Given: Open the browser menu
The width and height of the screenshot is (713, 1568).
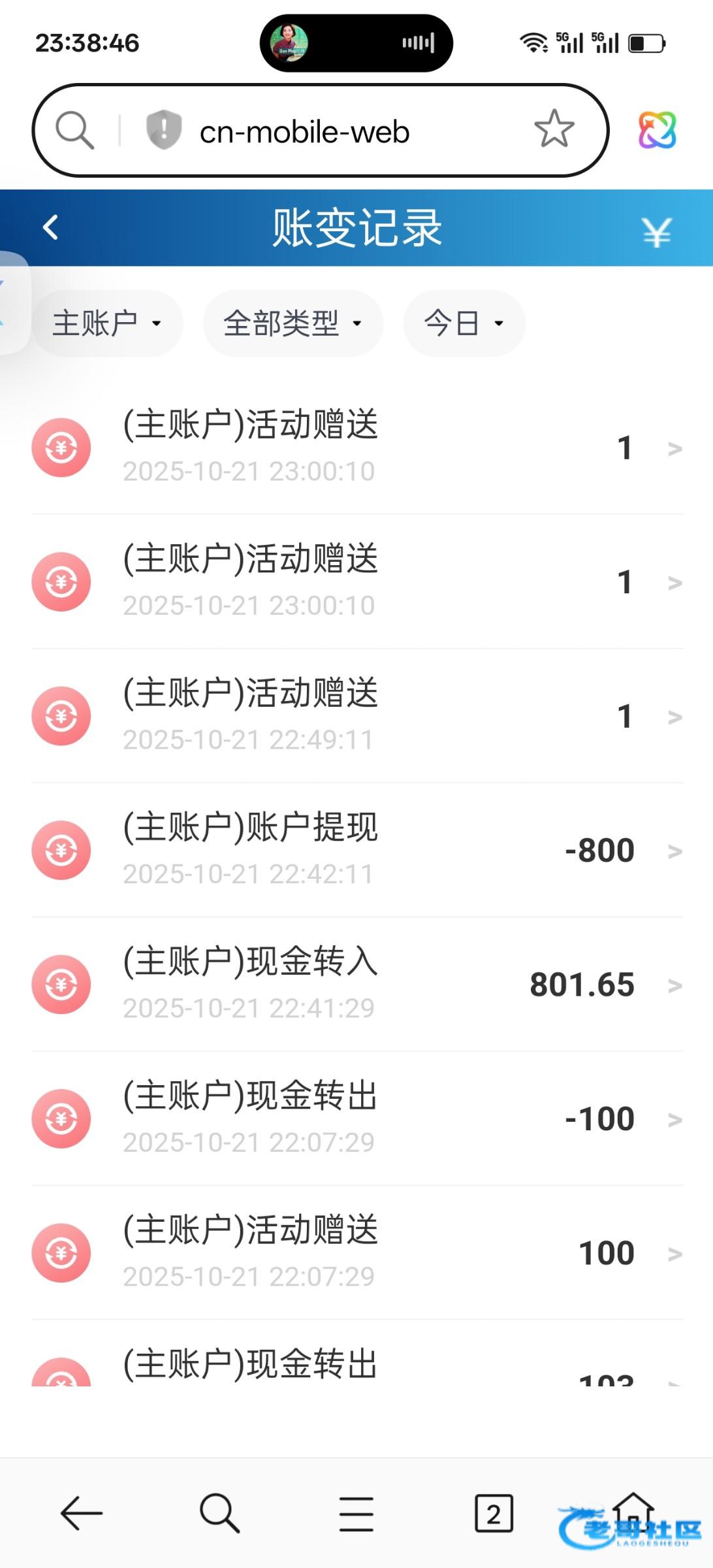Looking at the screenshot, I should 356,1513.
